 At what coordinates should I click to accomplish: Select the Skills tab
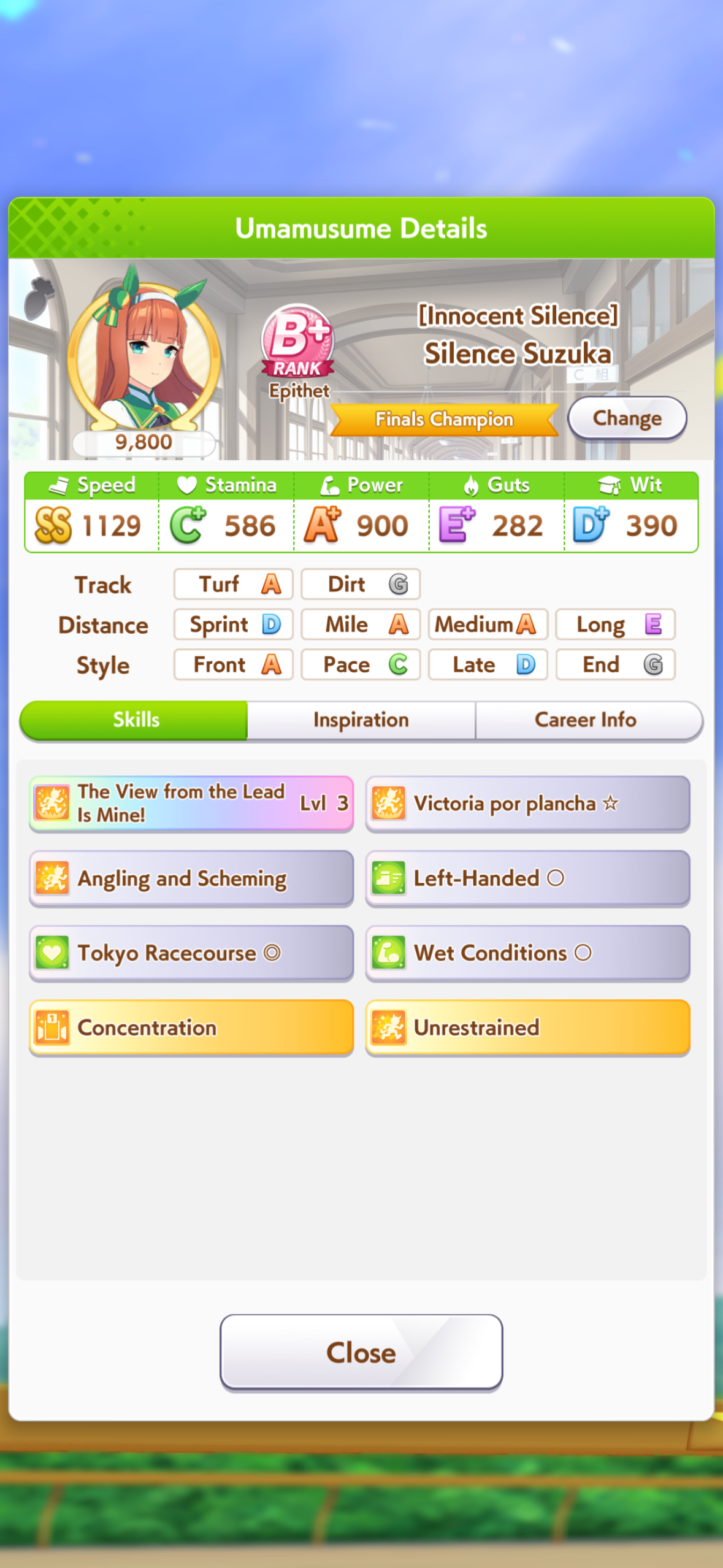[x=134, y=720]
